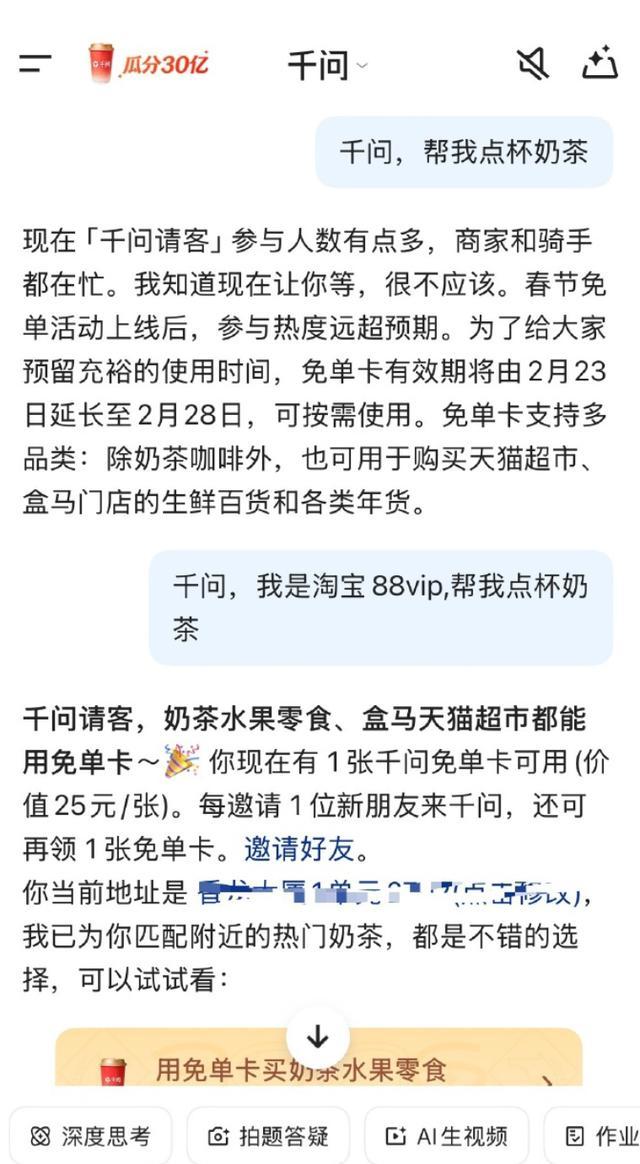Enable 深度思考 mode
Image resolution: width=640 pixels, height=1164 pixels.
90,1136
